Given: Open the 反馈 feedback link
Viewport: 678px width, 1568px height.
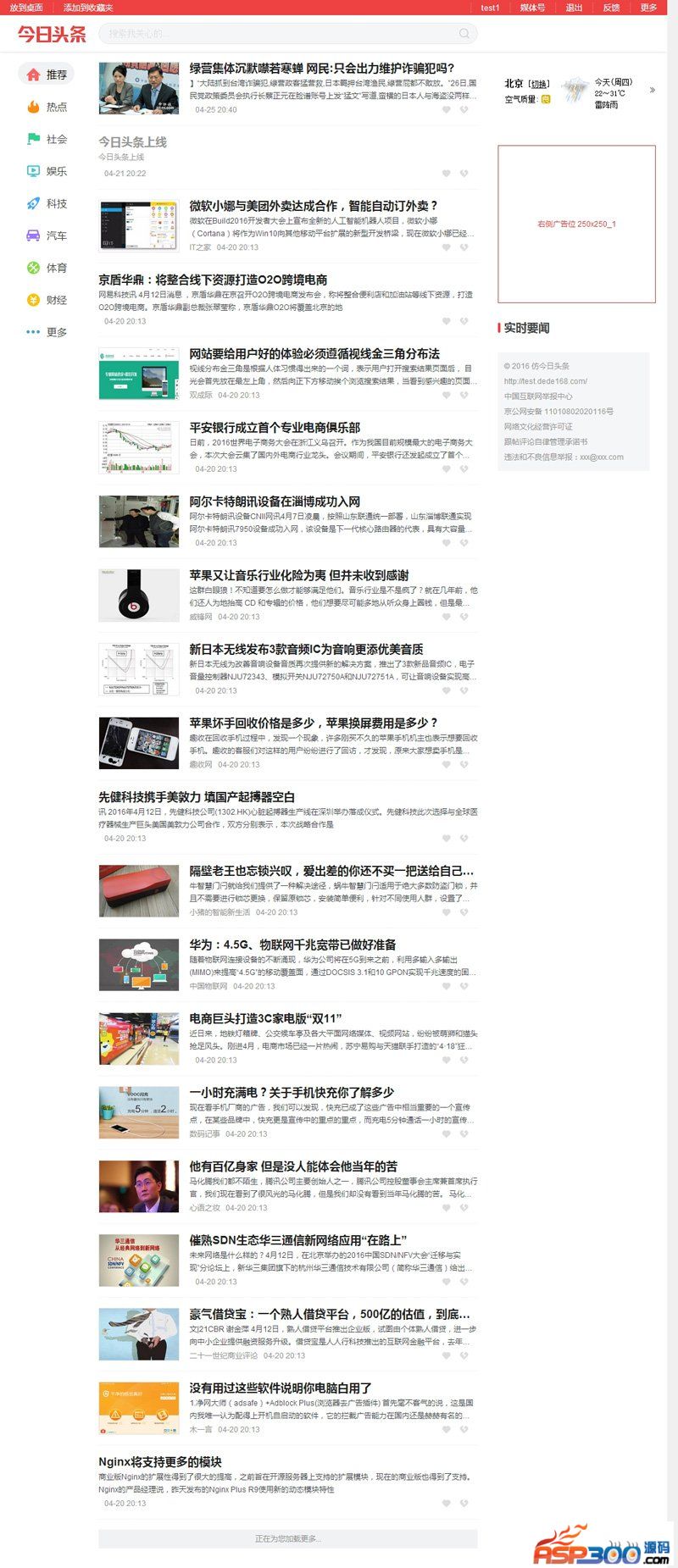Looking at the screenshot, I should (x=611, y=8).
